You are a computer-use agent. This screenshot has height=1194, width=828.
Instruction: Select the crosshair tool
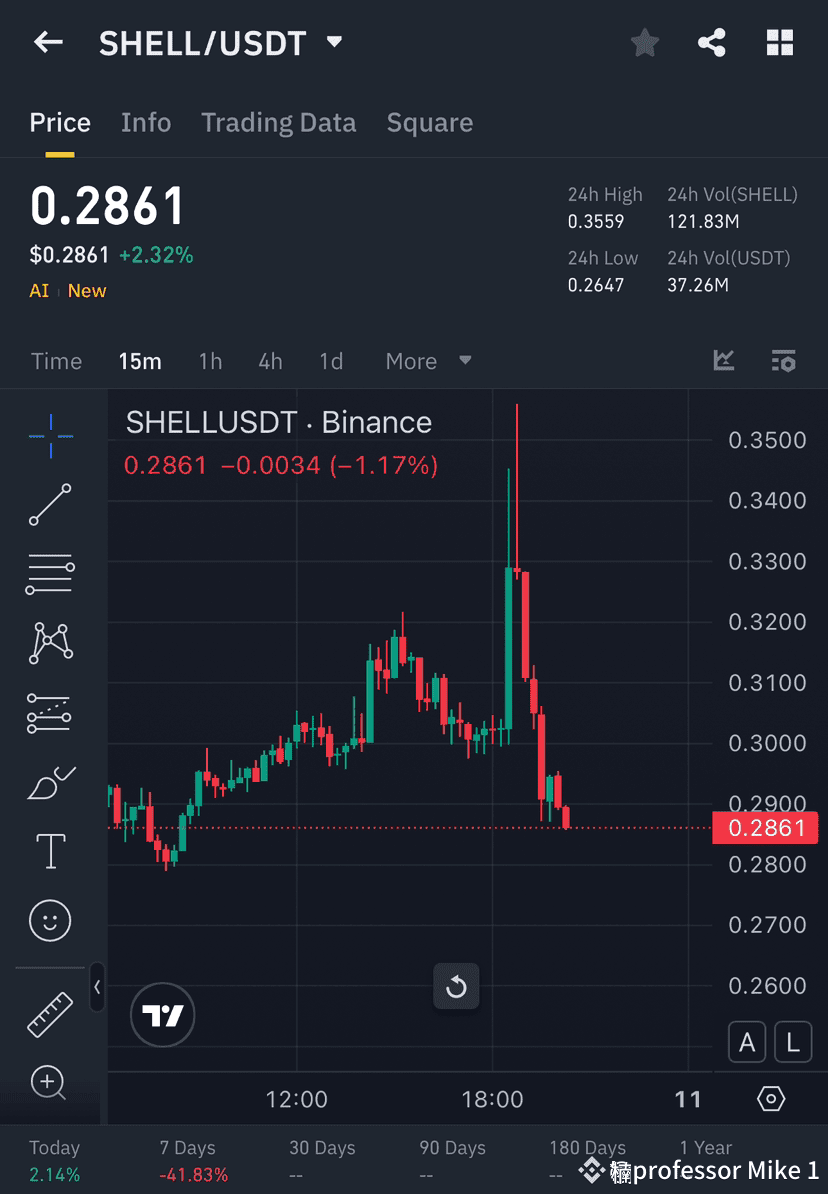(50, 435)
